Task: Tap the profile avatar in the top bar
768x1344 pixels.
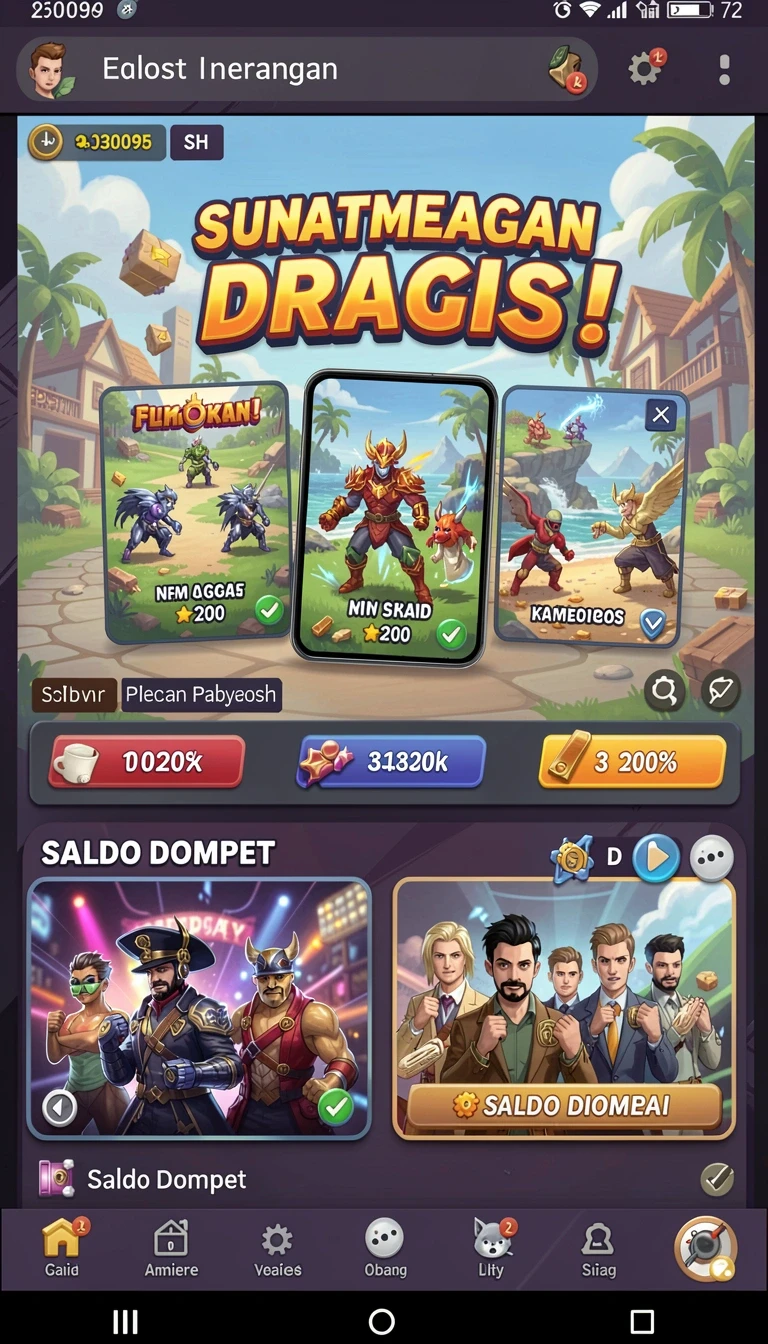Action: [x=46, y=69]
